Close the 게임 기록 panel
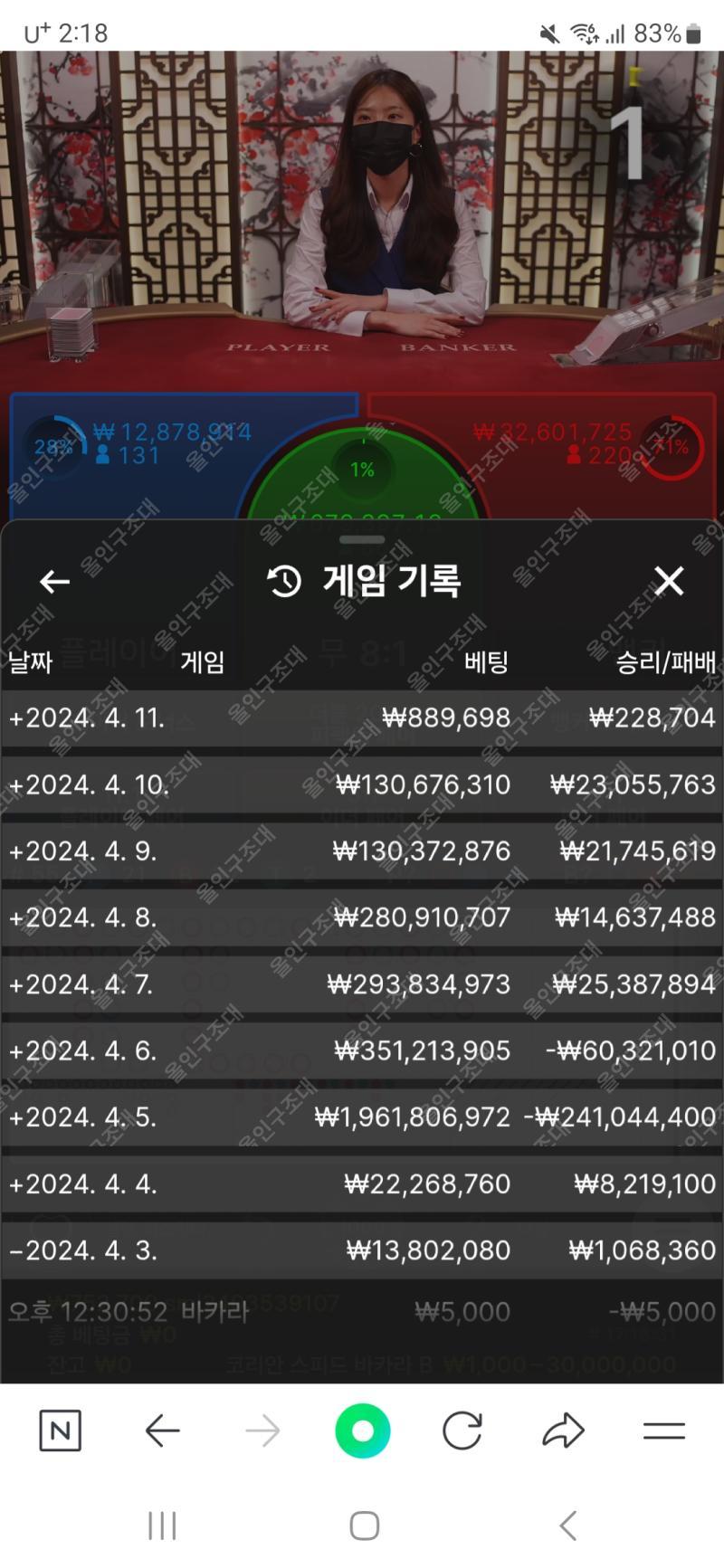This screenshot has width=724, height=1568. pos(669,581)
